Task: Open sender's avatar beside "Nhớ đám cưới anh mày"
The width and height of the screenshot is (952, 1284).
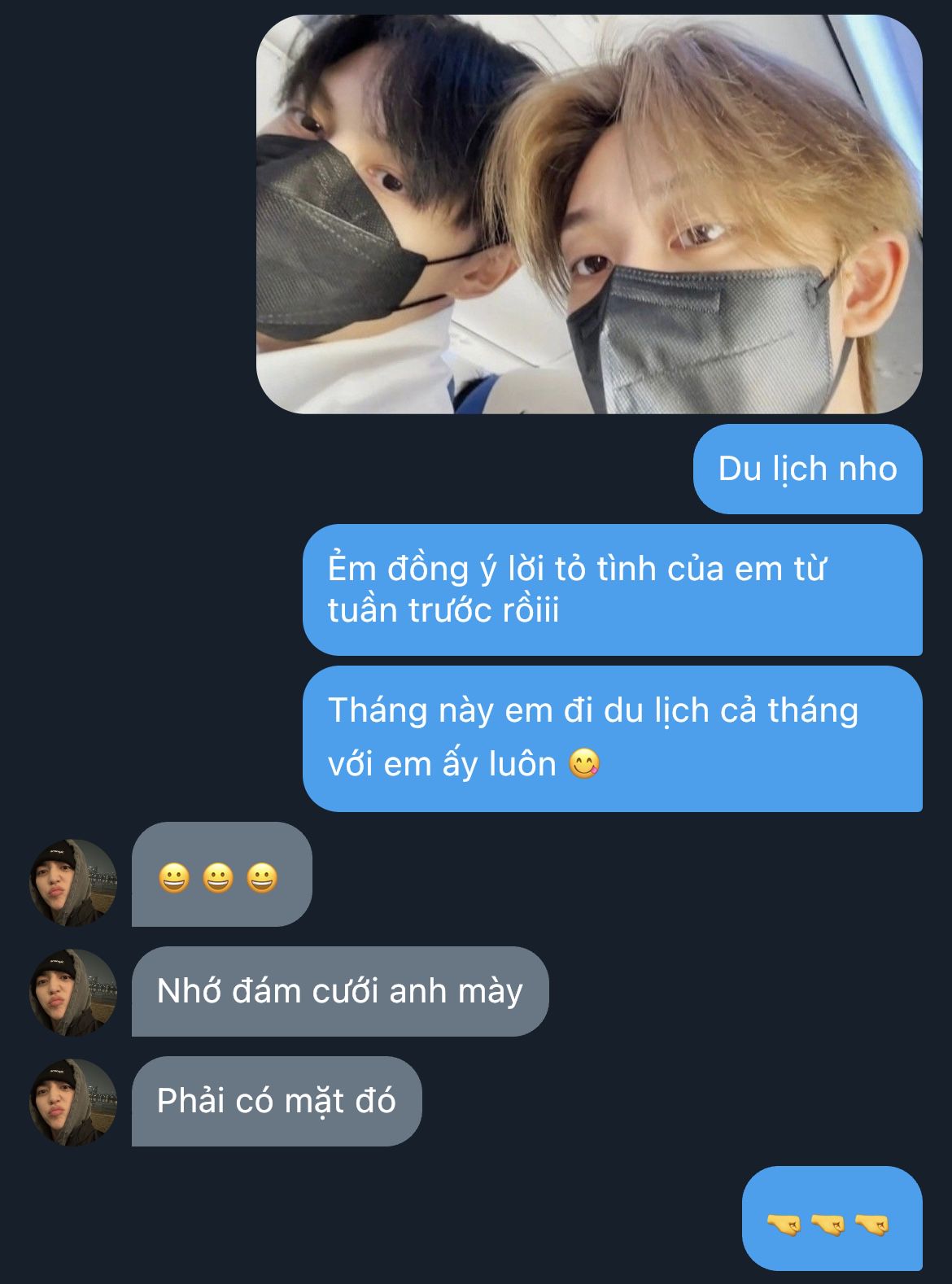Action: [73, 992]
